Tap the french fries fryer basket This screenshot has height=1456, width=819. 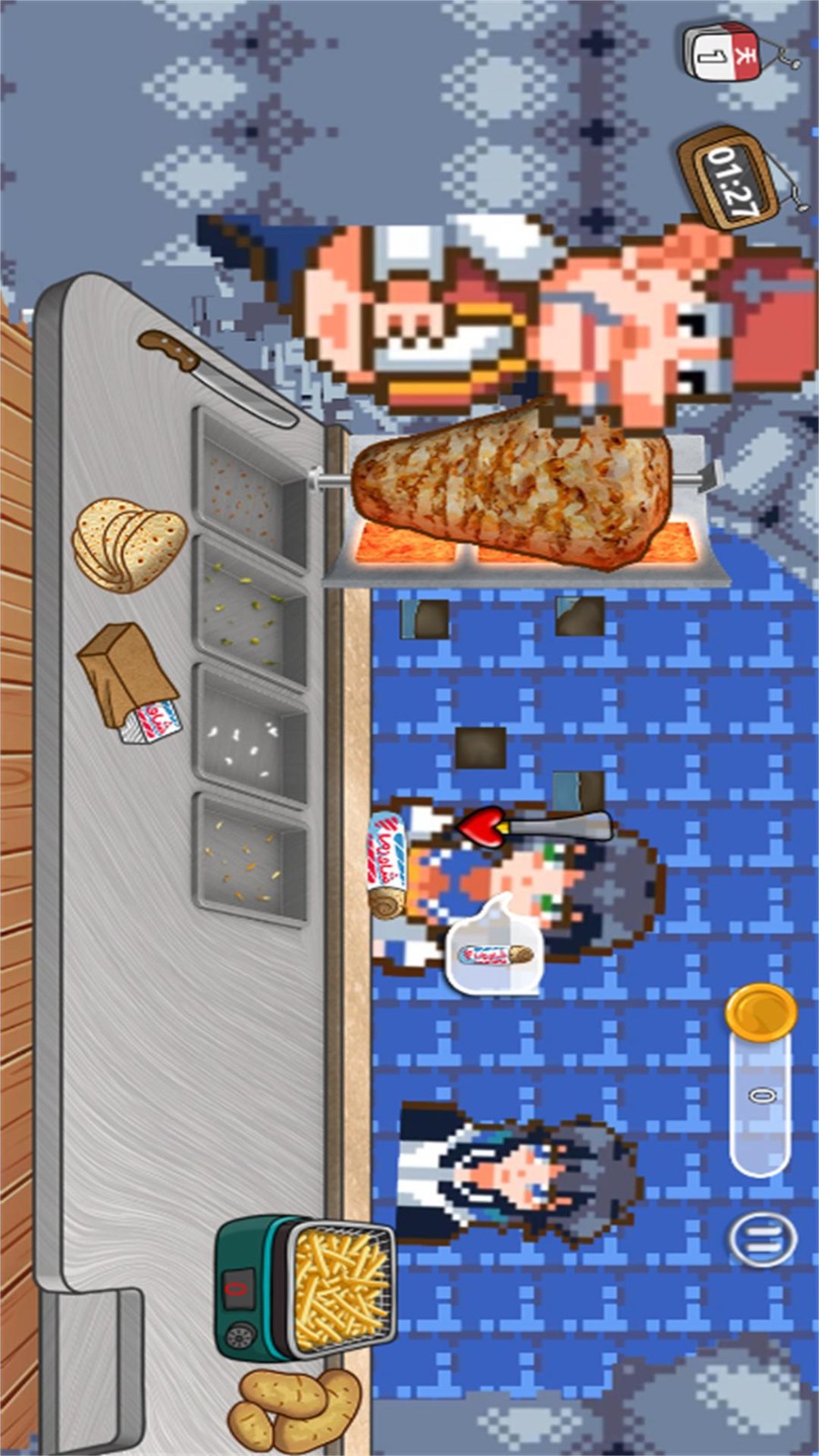(x=341, y=1283)
